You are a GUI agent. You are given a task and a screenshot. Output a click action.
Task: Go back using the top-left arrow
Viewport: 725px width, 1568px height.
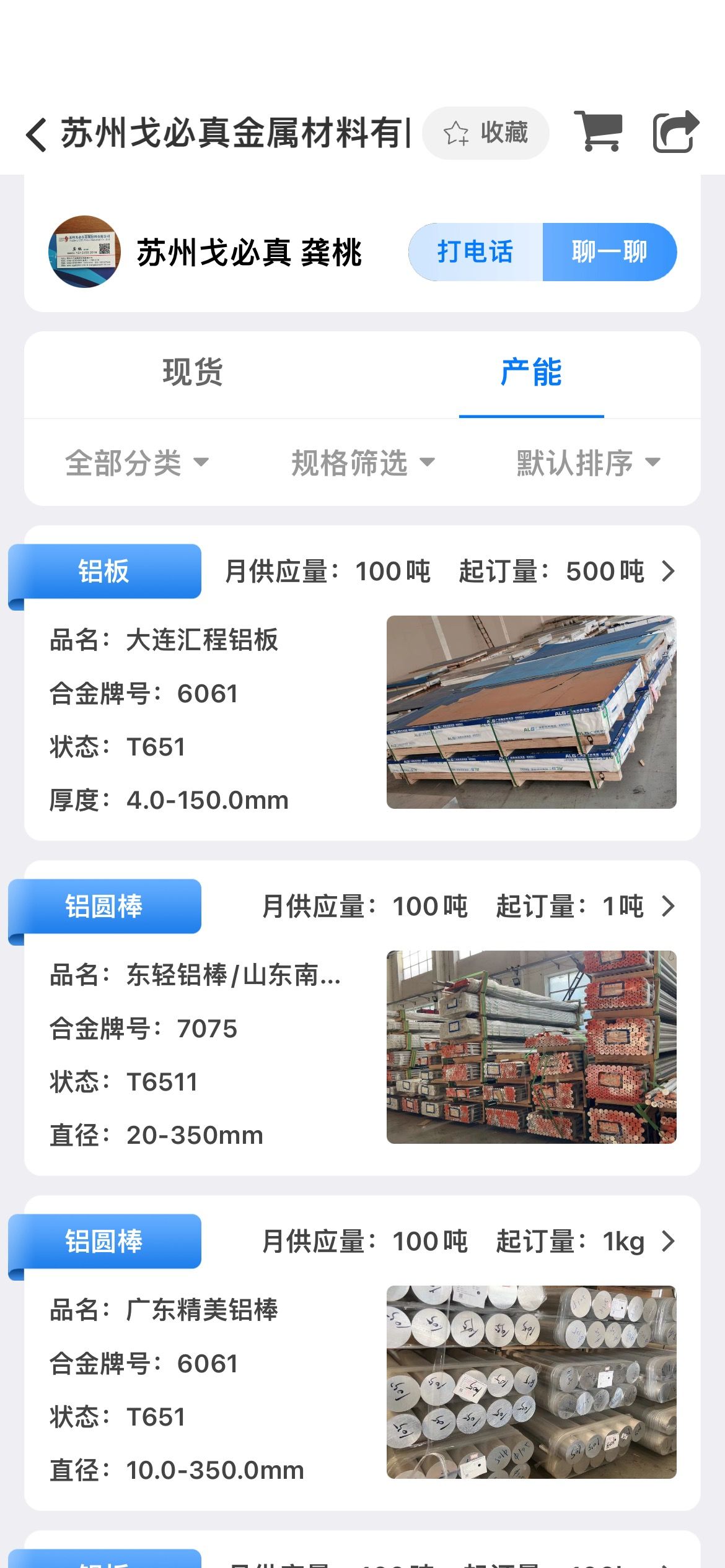(x=37, y=134)
